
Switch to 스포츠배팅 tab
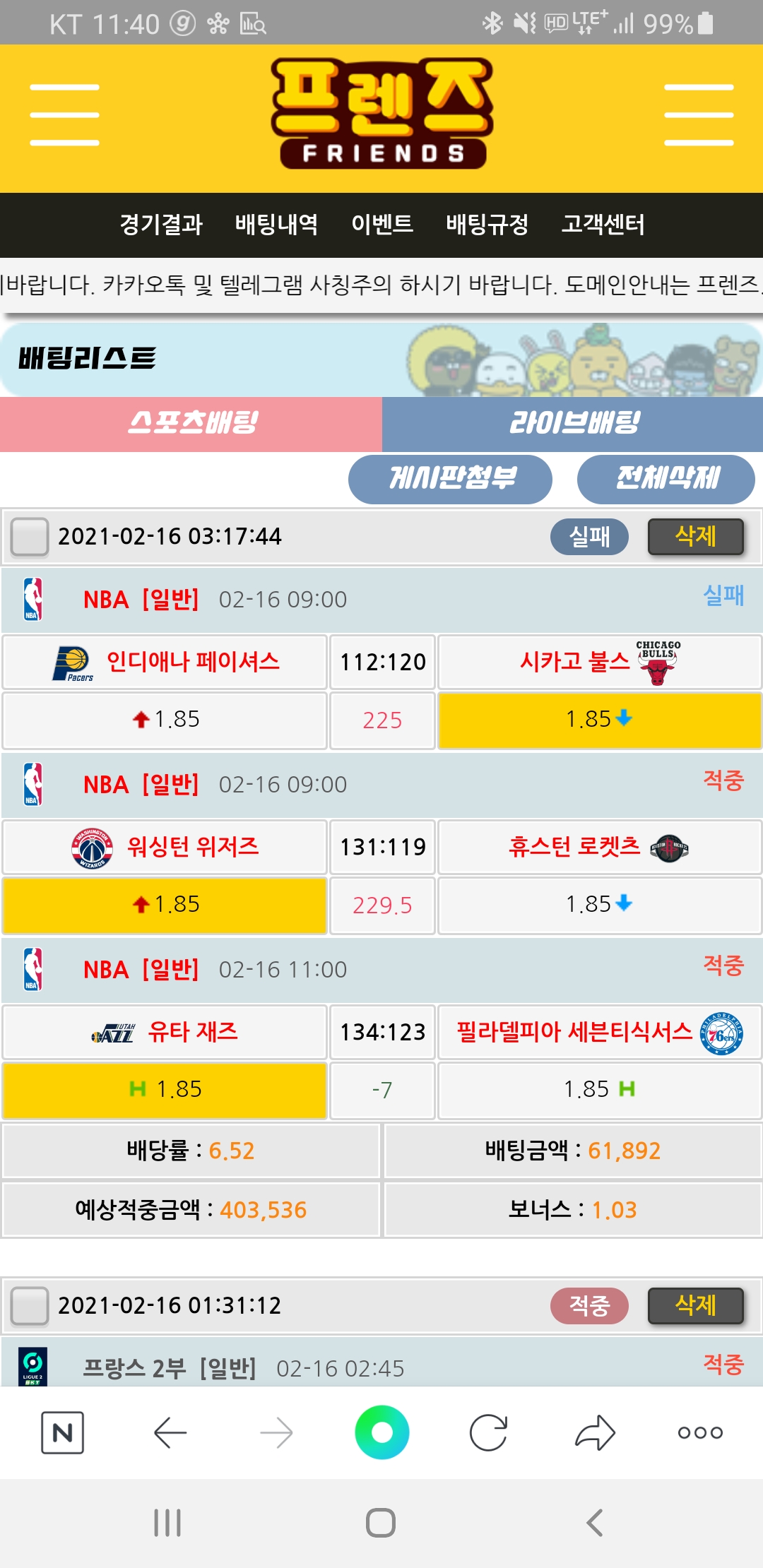(191, 424)
